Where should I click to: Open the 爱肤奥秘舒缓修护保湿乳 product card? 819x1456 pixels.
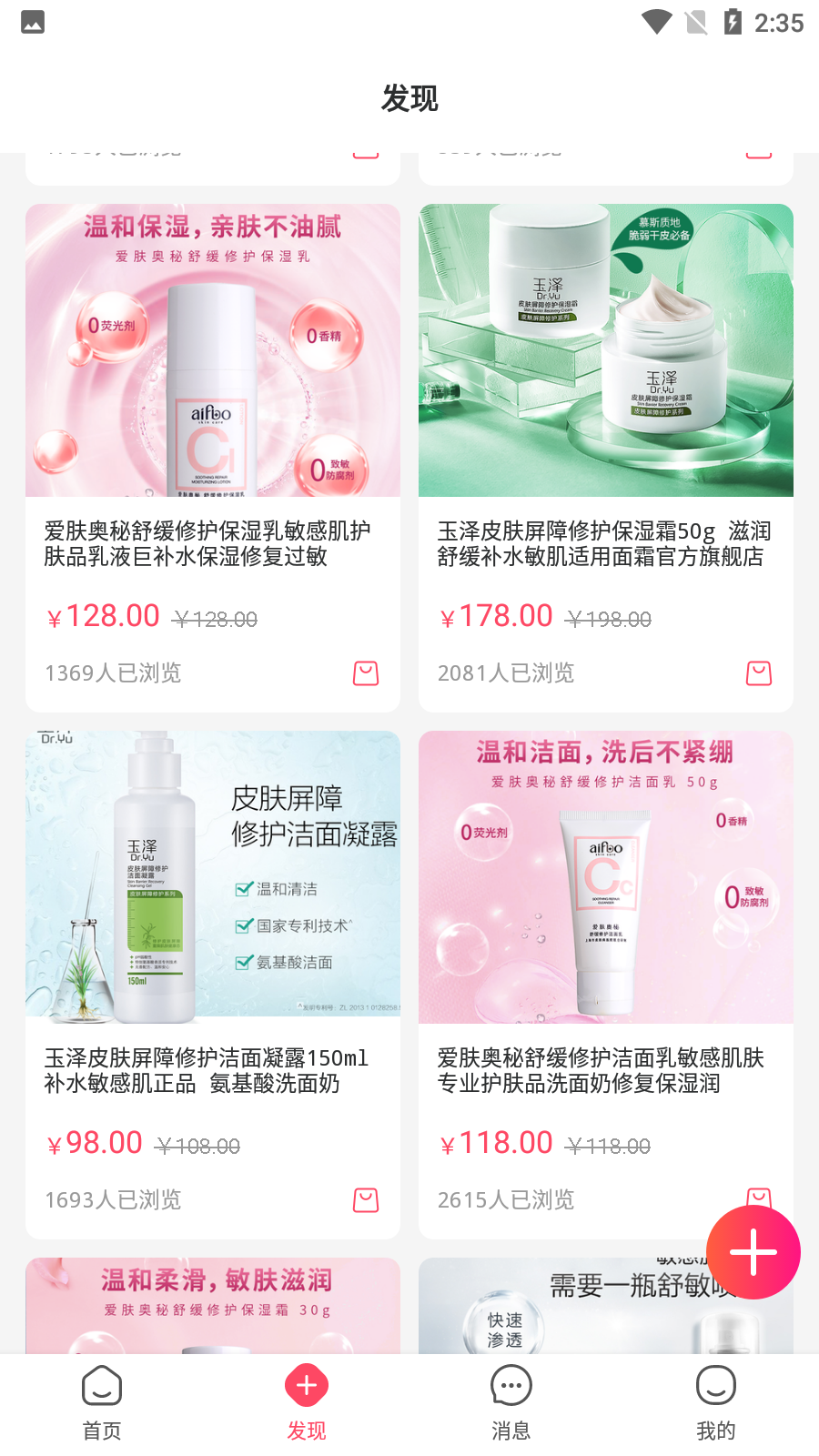[x=213, y=457]
